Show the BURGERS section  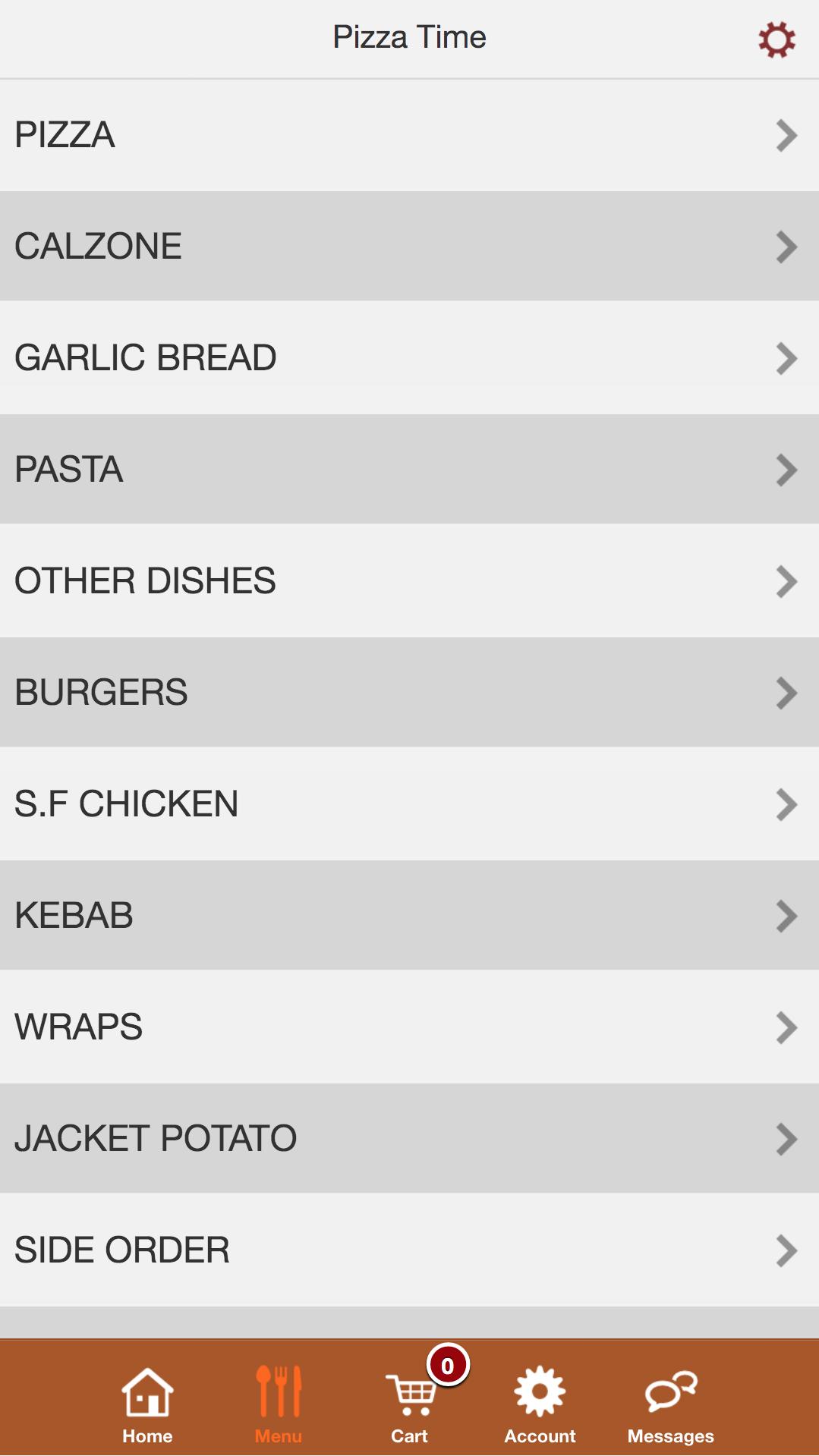point(409,693)
